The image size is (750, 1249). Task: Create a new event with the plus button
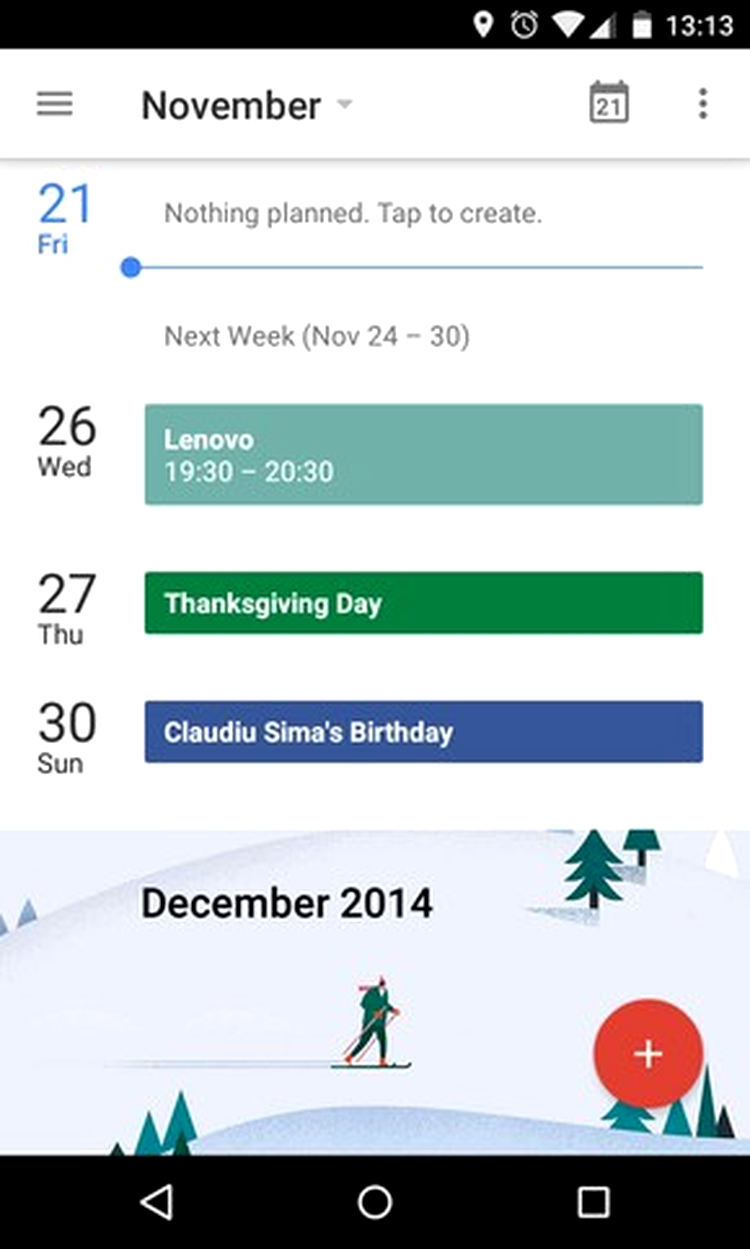(648, 1053)
